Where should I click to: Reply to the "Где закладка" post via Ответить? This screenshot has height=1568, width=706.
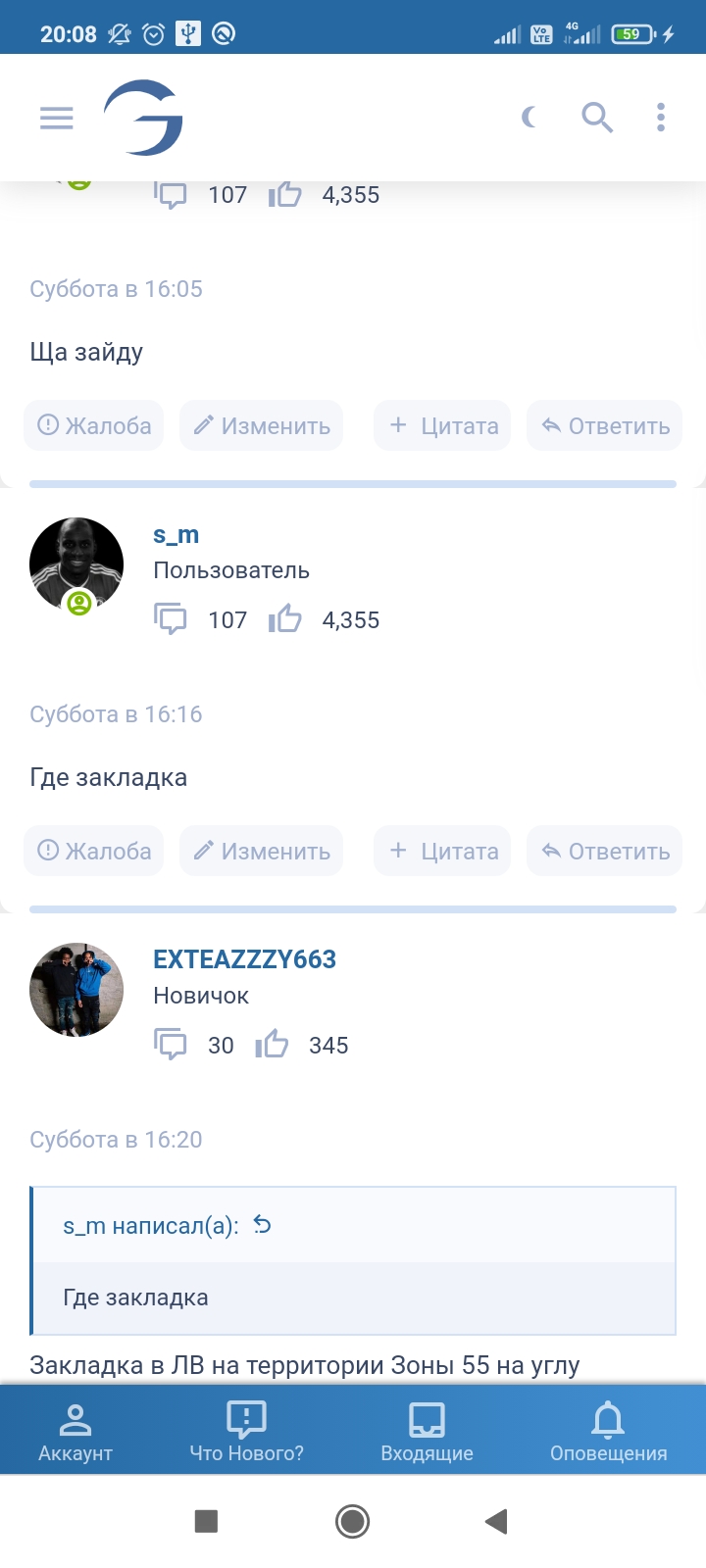point(604,851)
